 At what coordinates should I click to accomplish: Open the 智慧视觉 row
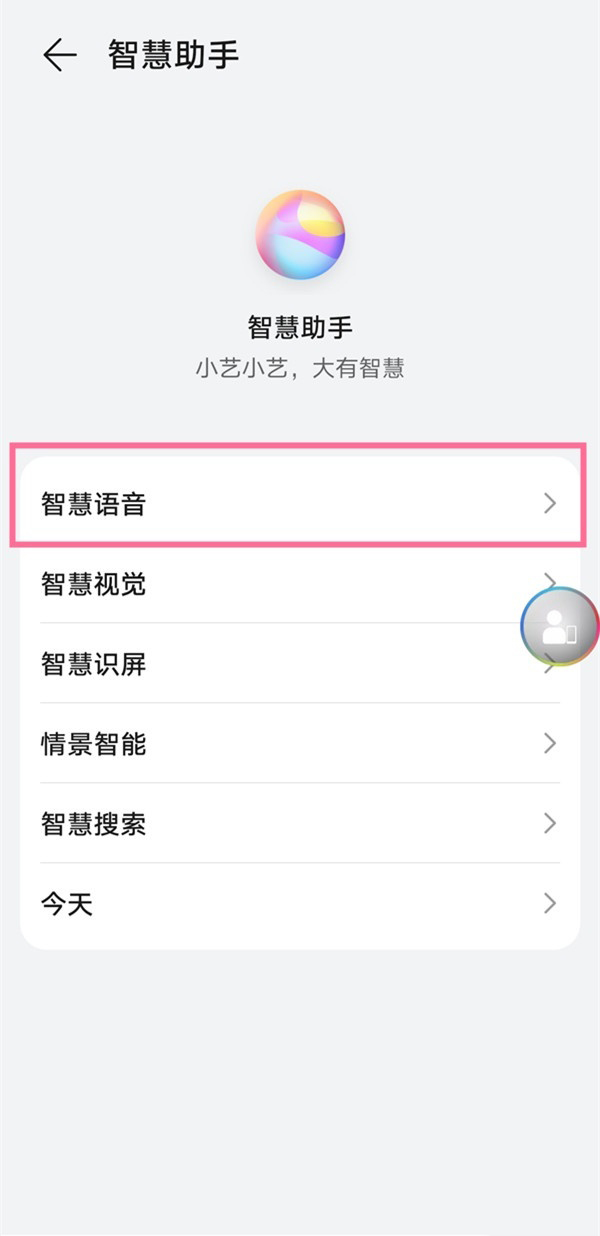coord(280,583)
